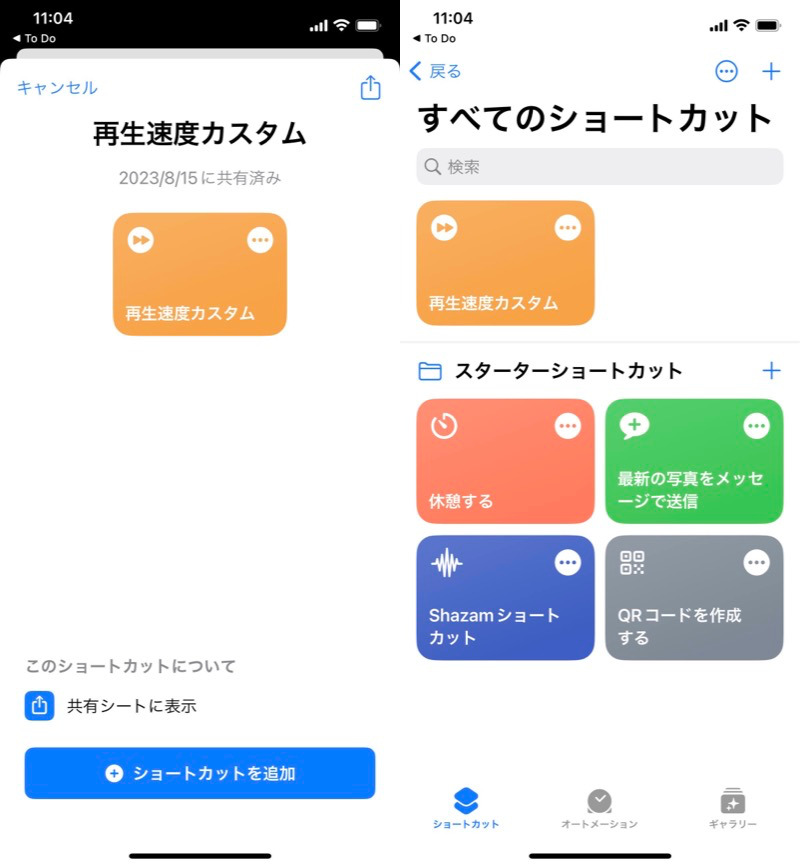Go back with the 戻る button

click(436, 71)
